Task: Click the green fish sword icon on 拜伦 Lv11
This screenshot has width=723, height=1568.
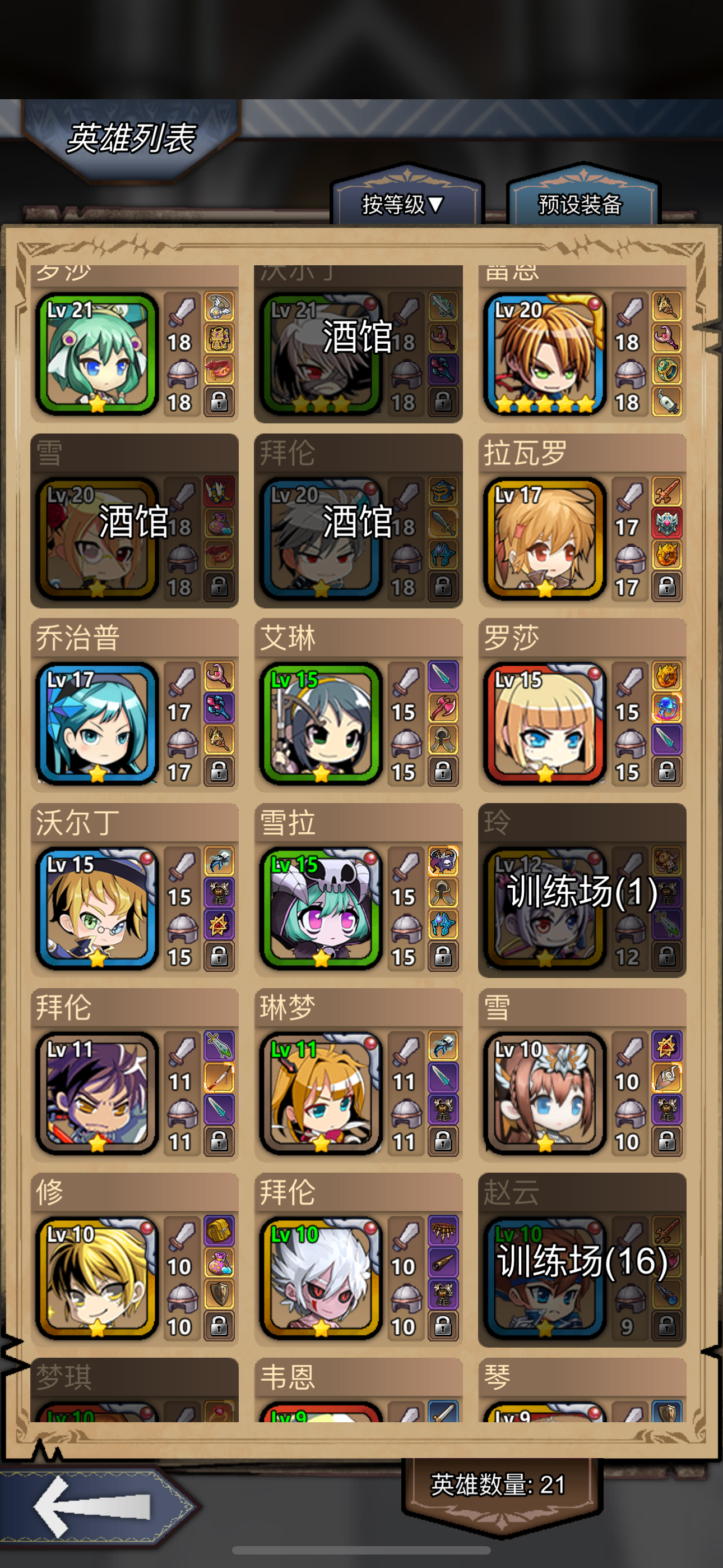Action: click(219, 1046)
